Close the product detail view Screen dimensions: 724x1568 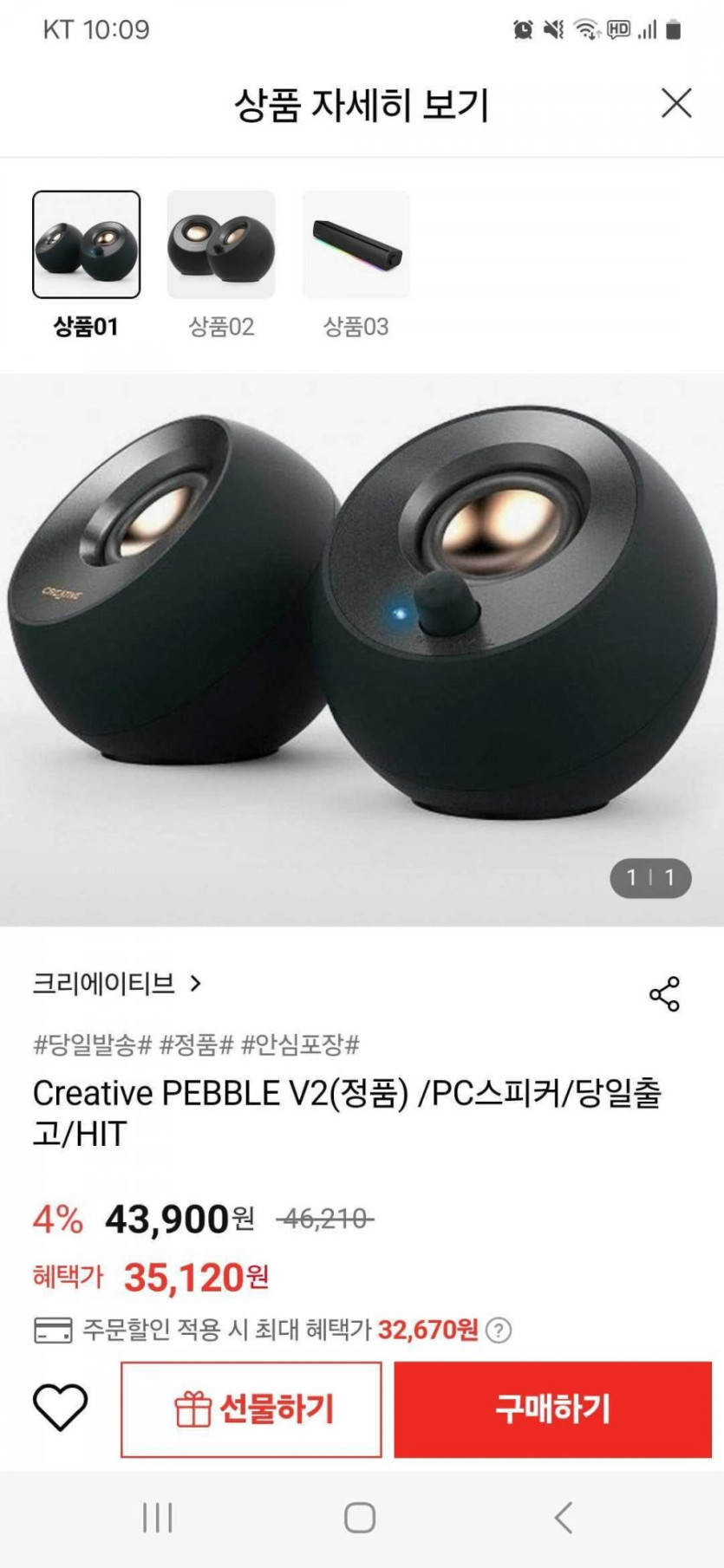676,103
